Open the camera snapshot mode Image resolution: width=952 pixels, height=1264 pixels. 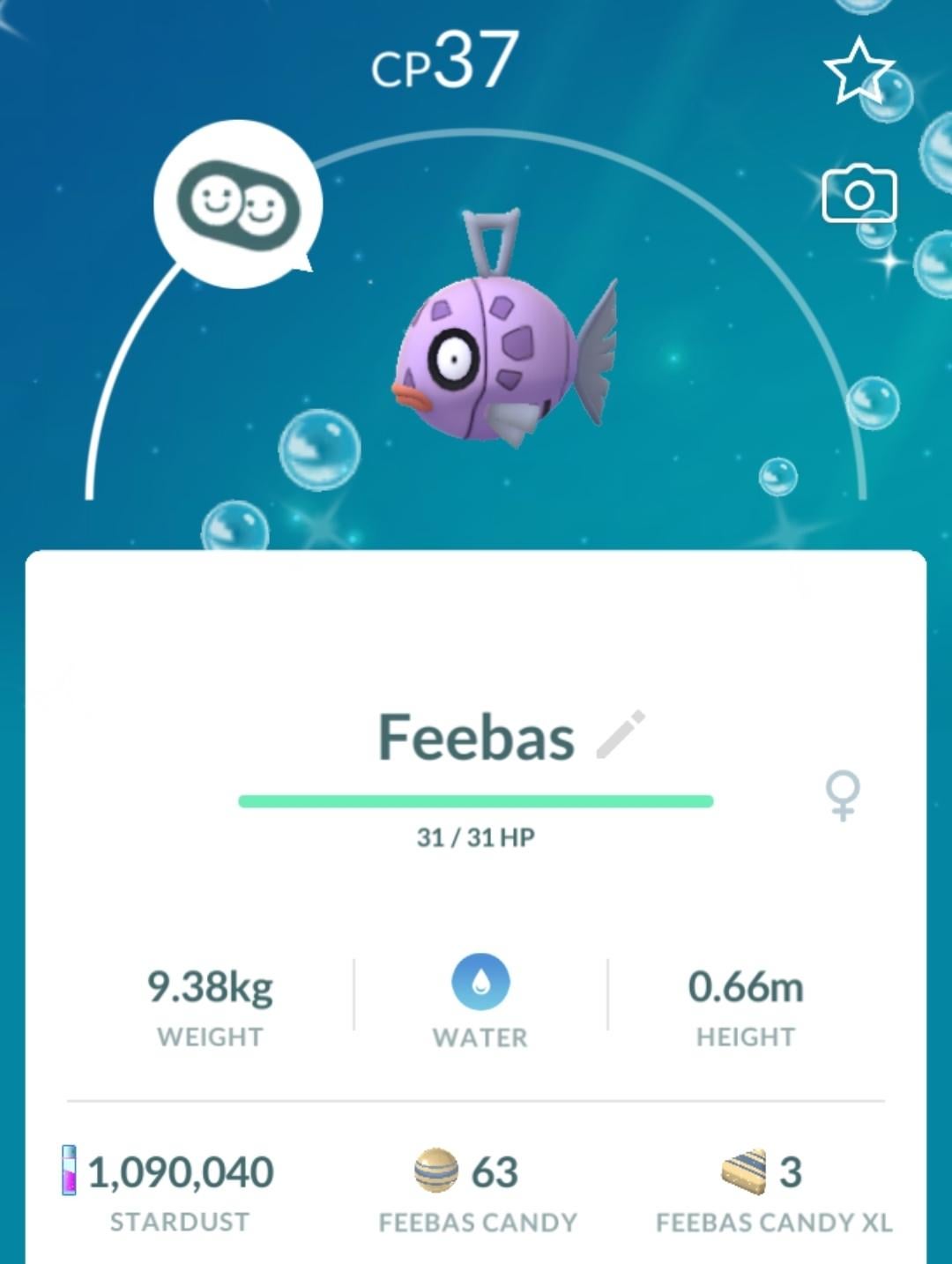(859, 194)
